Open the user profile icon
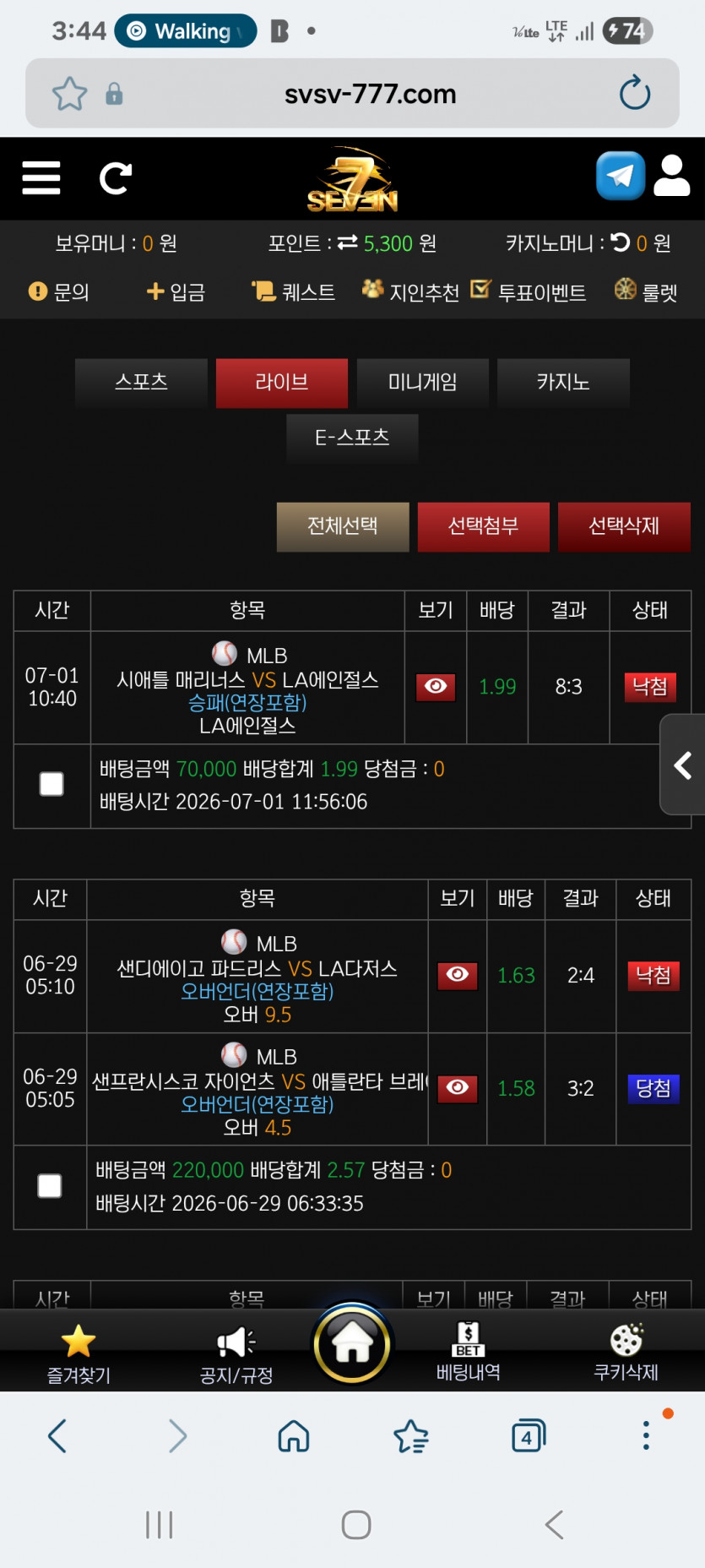 click(672, 176)
